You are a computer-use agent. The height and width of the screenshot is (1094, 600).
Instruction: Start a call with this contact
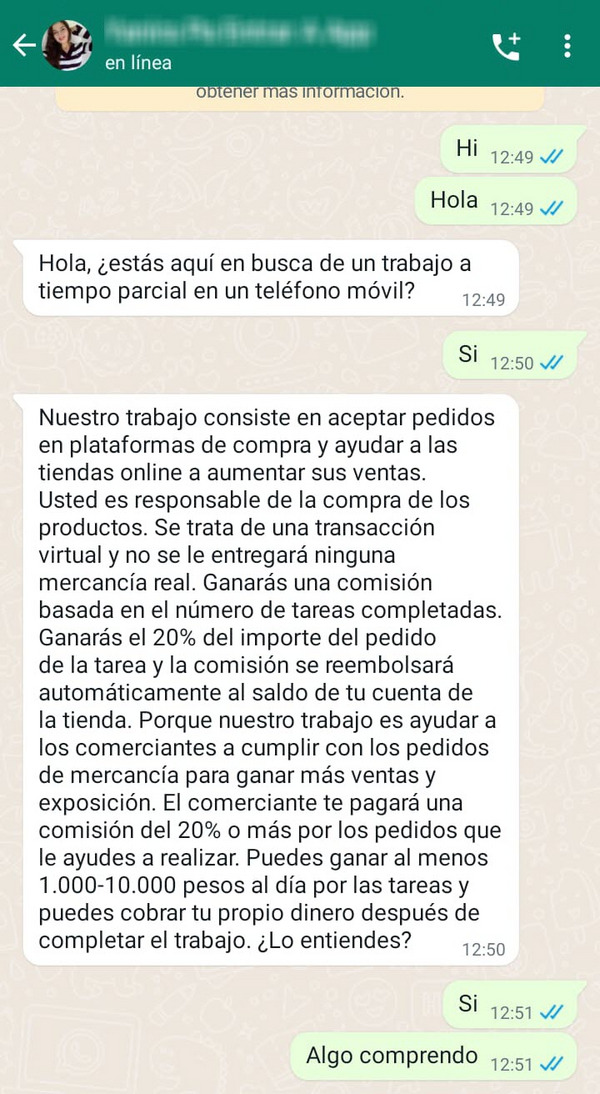point(507,46)
